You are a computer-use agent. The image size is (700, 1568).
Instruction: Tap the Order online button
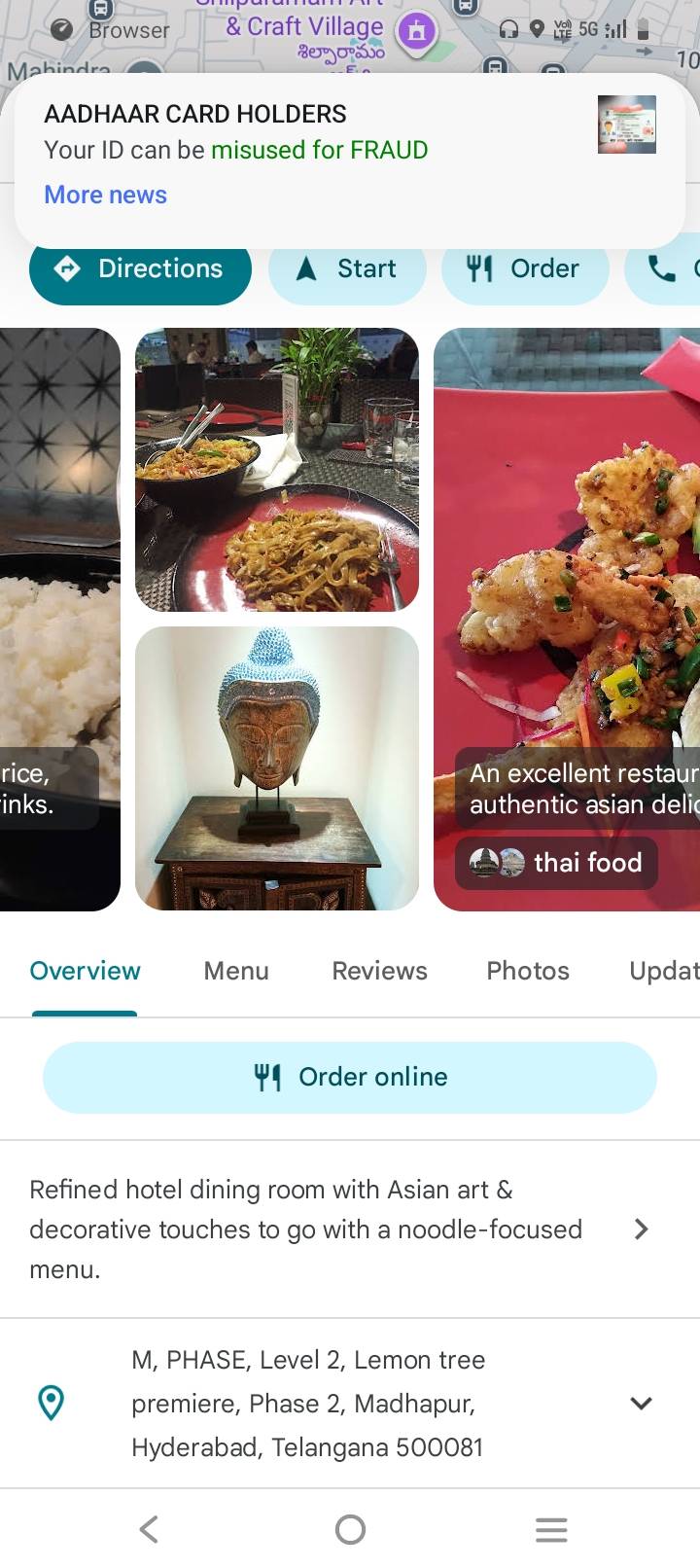click(350, 1077)
